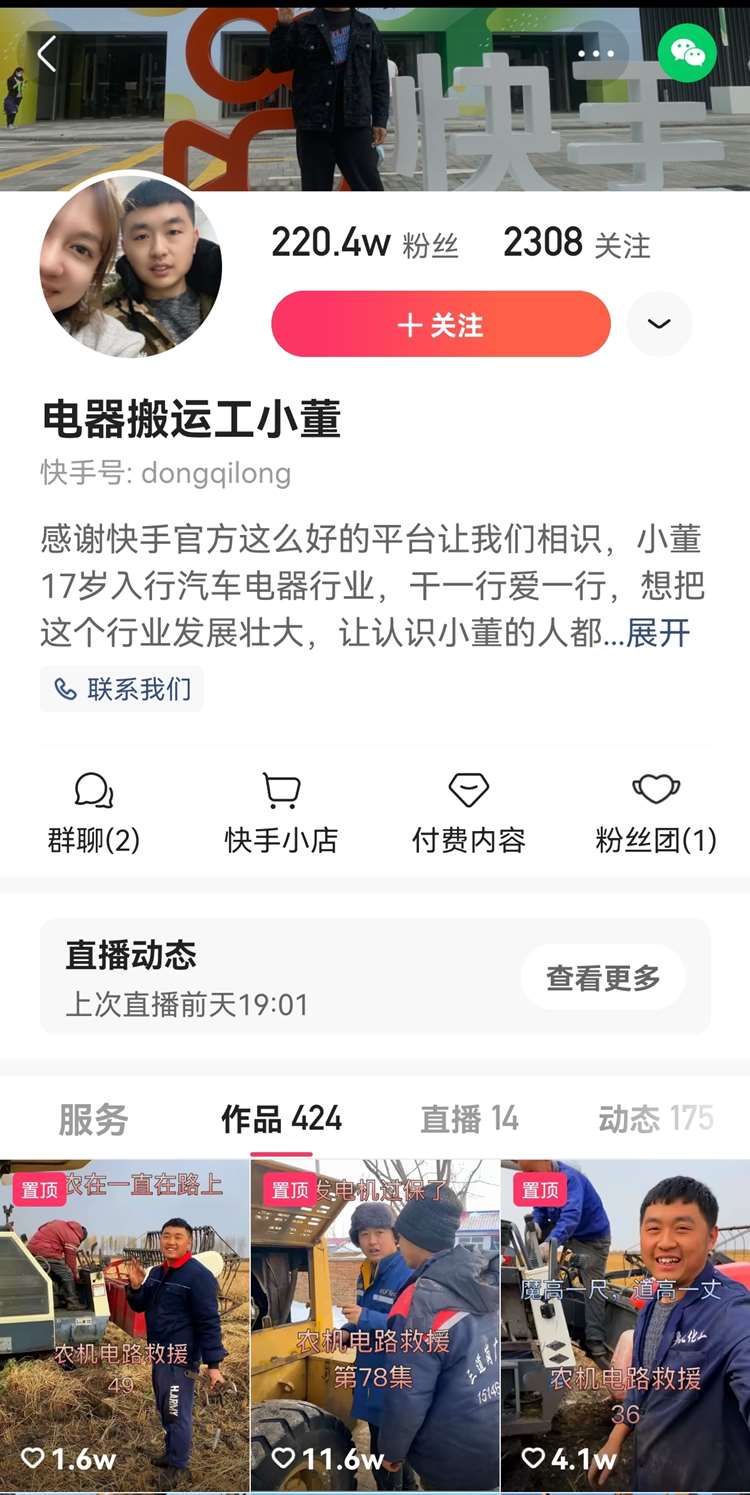Open 群聊(2) group chats
This screenshot has height=1495, width=750.
coord(94,814)
